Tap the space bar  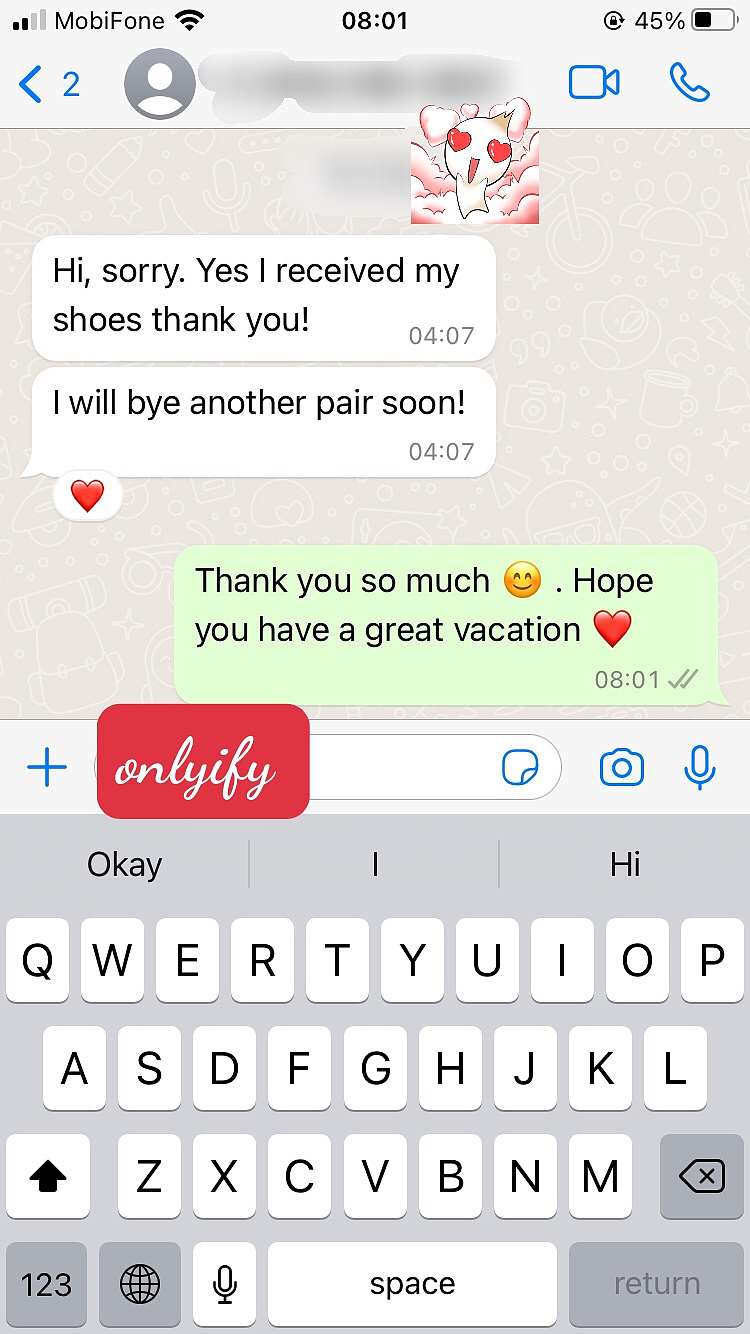[x=412, y=1284]
